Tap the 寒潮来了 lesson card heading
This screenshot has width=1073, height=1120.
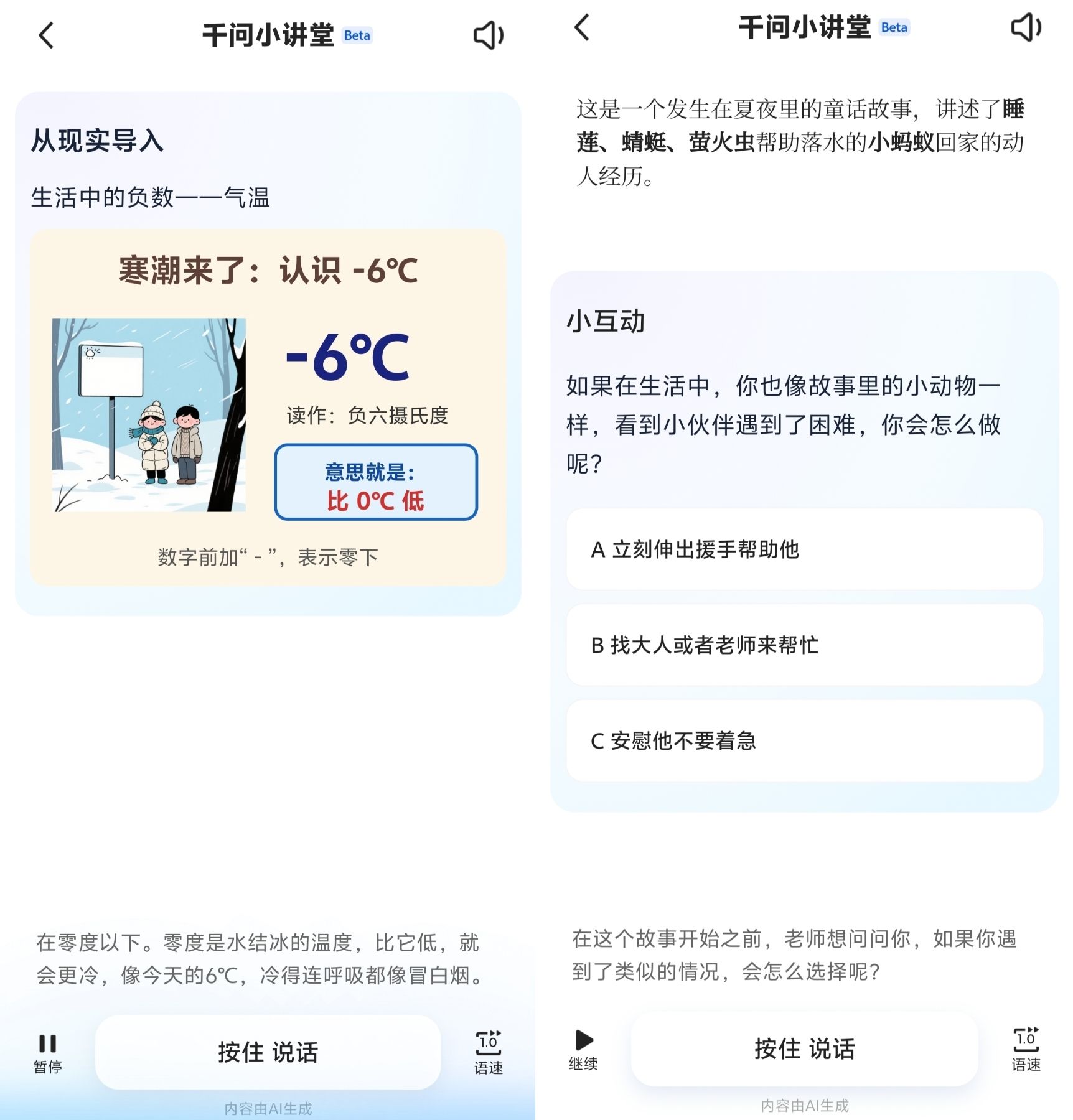(269, 271)
